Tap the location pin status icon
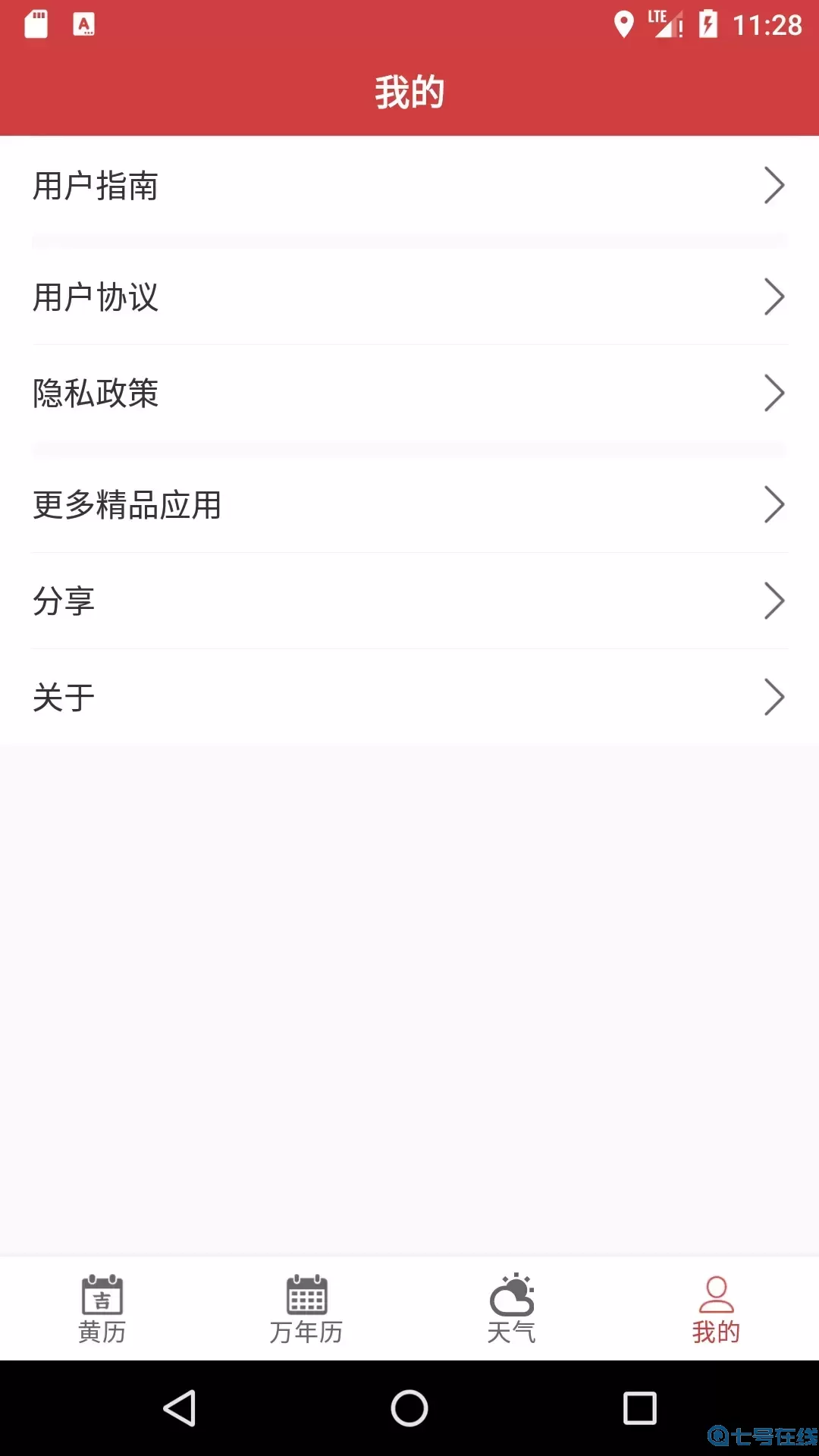The width and height of the screenshot is (819, 1456). (x=624, y=25)
